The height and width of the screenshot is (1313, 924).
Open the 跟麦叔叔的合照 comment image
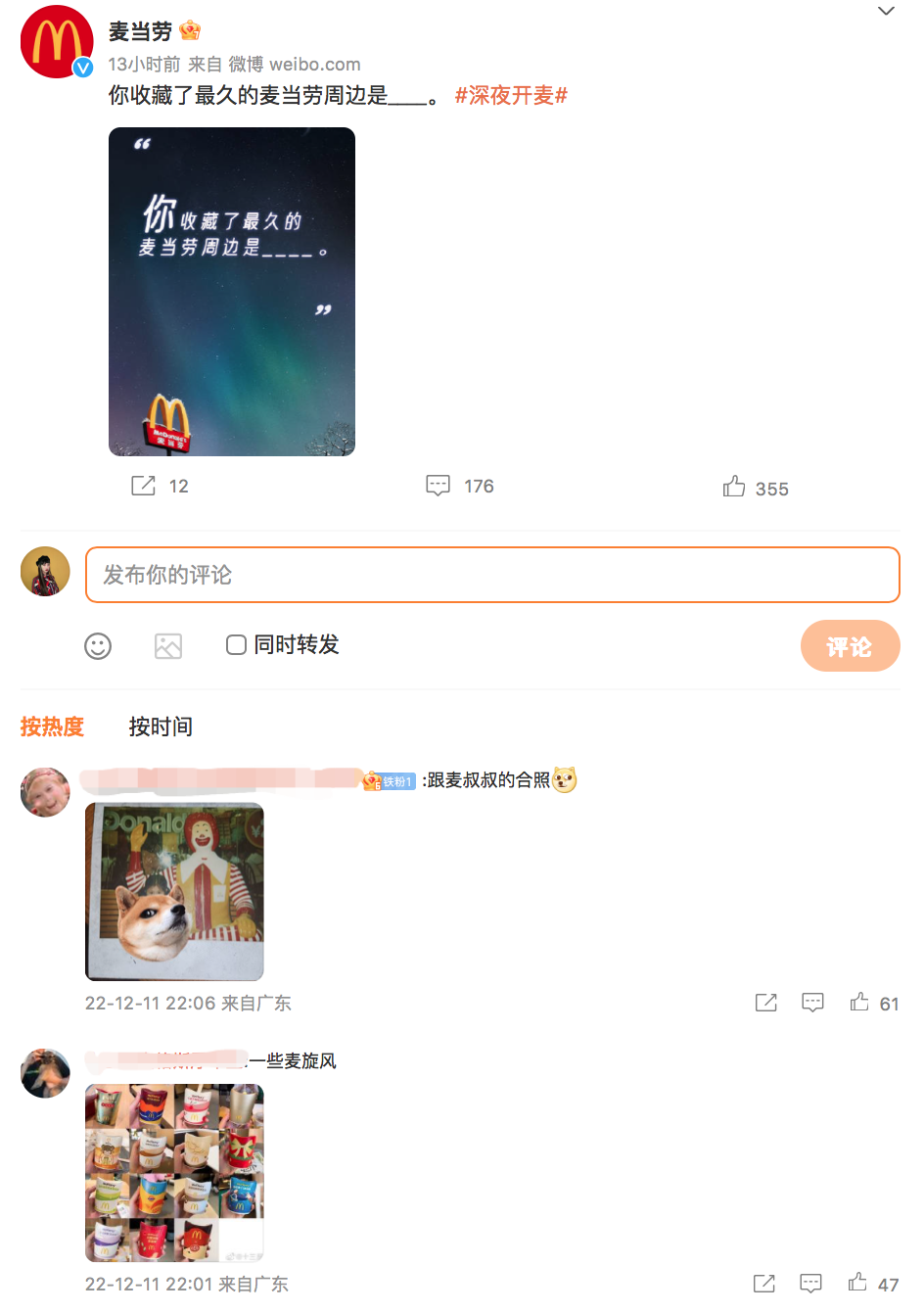pos(174,892)
